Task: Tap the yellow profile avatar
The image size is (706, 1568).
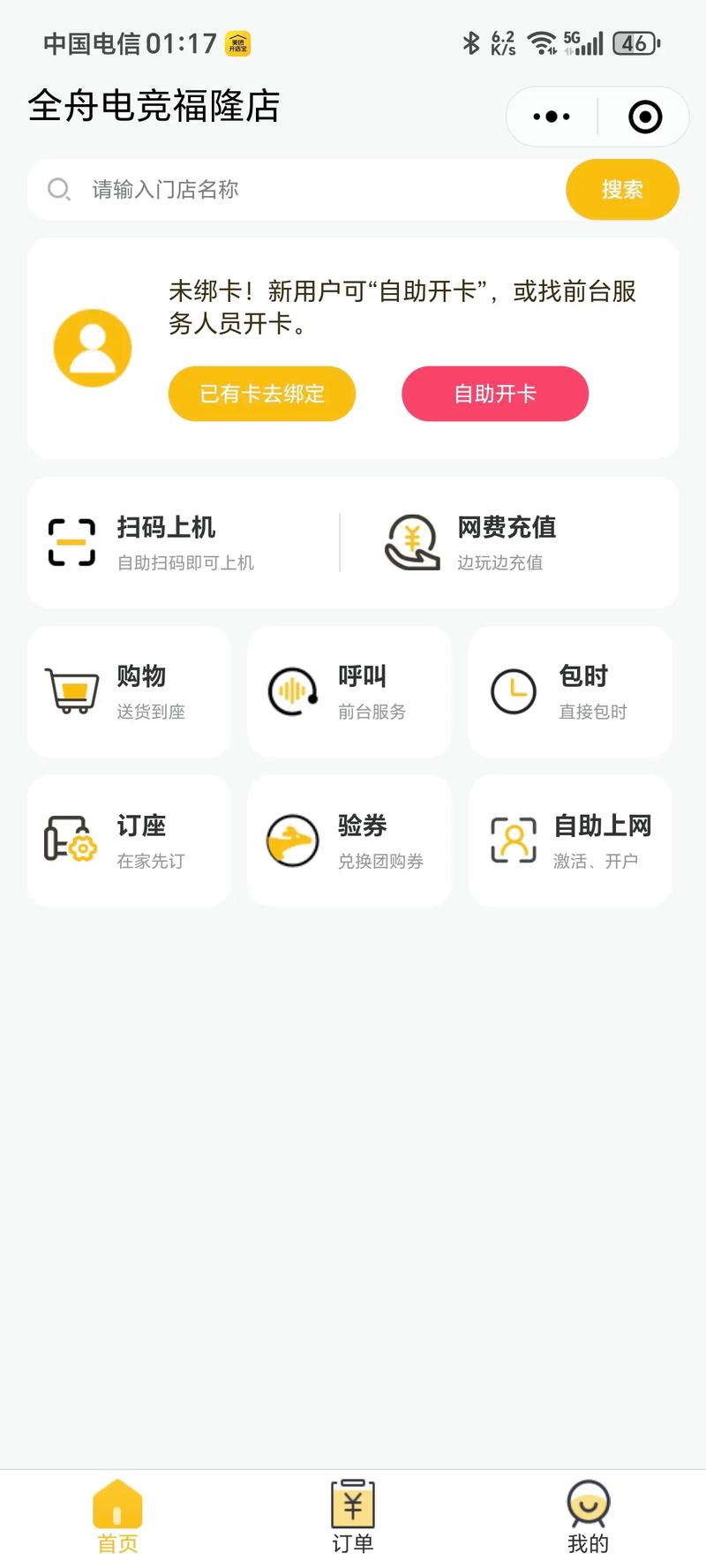Action: [x=93, y=348]
